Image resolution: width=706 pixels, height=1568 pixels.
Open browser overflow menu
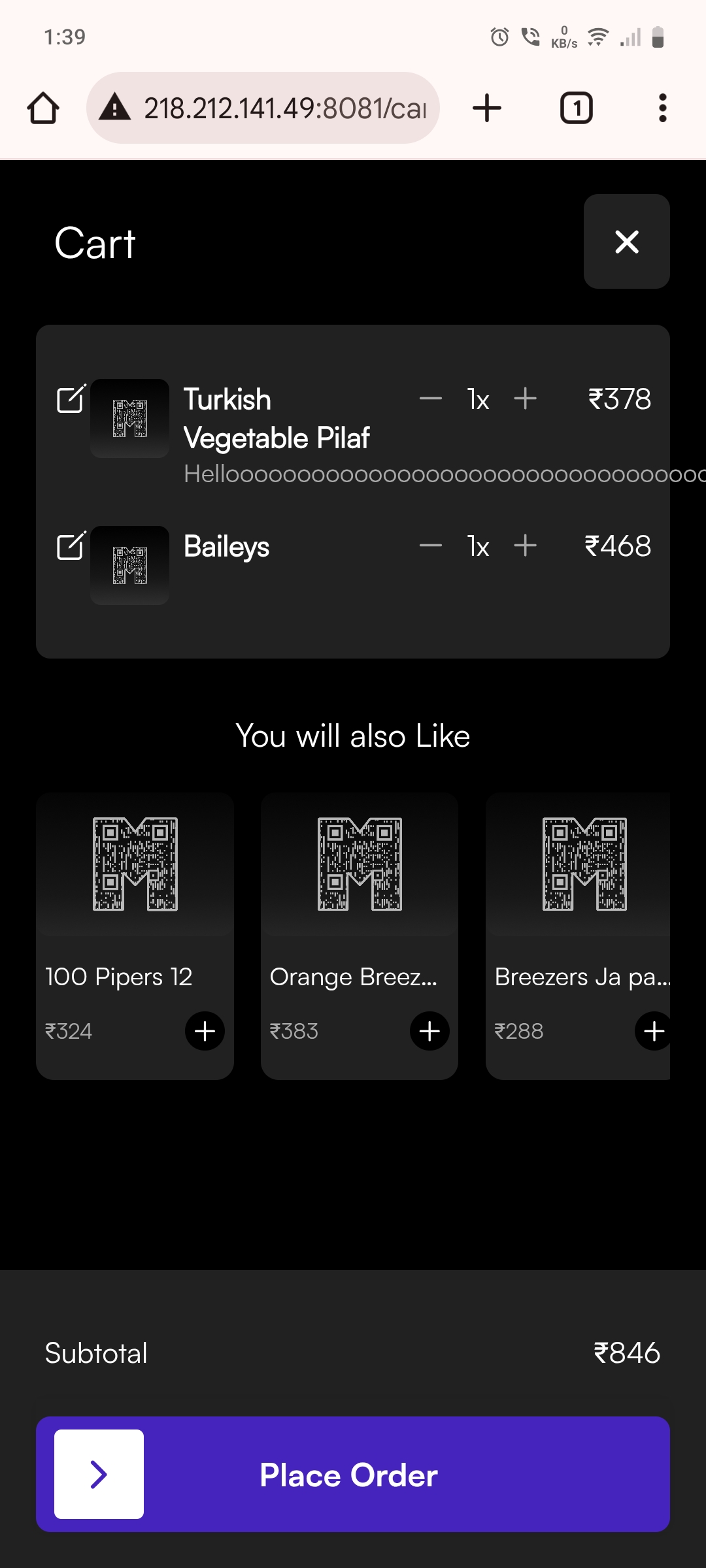662,108
